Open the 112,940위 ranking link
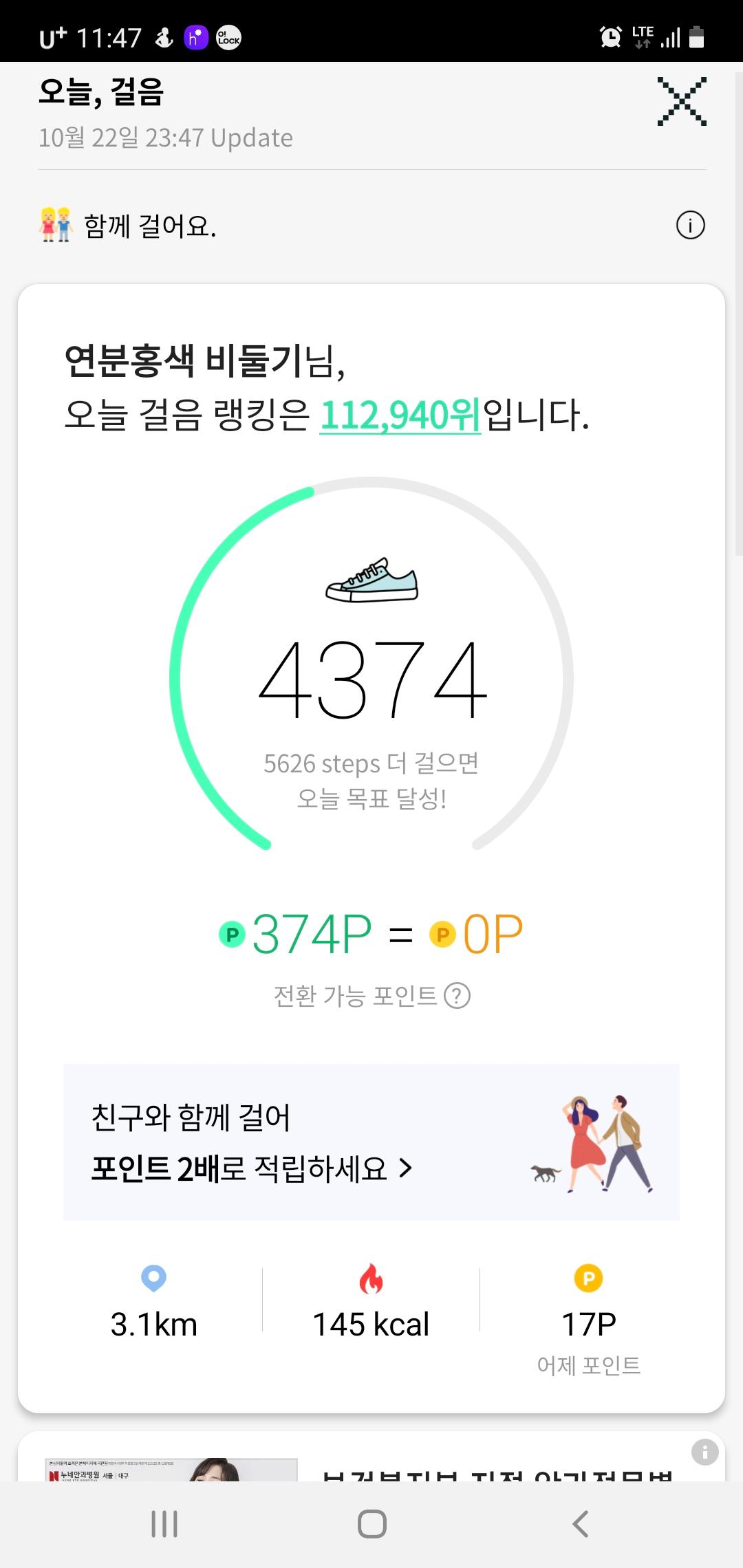This screenshot has height=1568, width=743. 400,415
